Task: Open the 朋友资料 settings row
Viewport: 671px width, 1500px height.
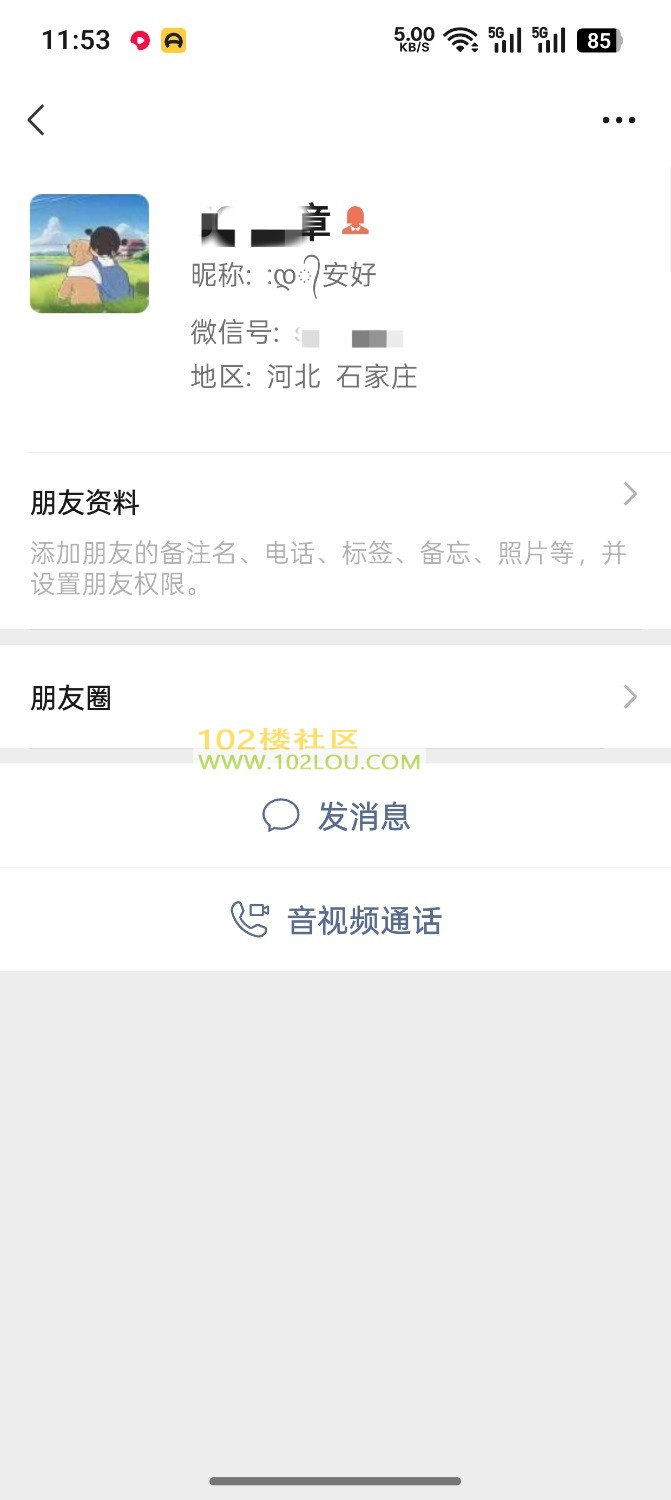Action: (x=335, y=541)
